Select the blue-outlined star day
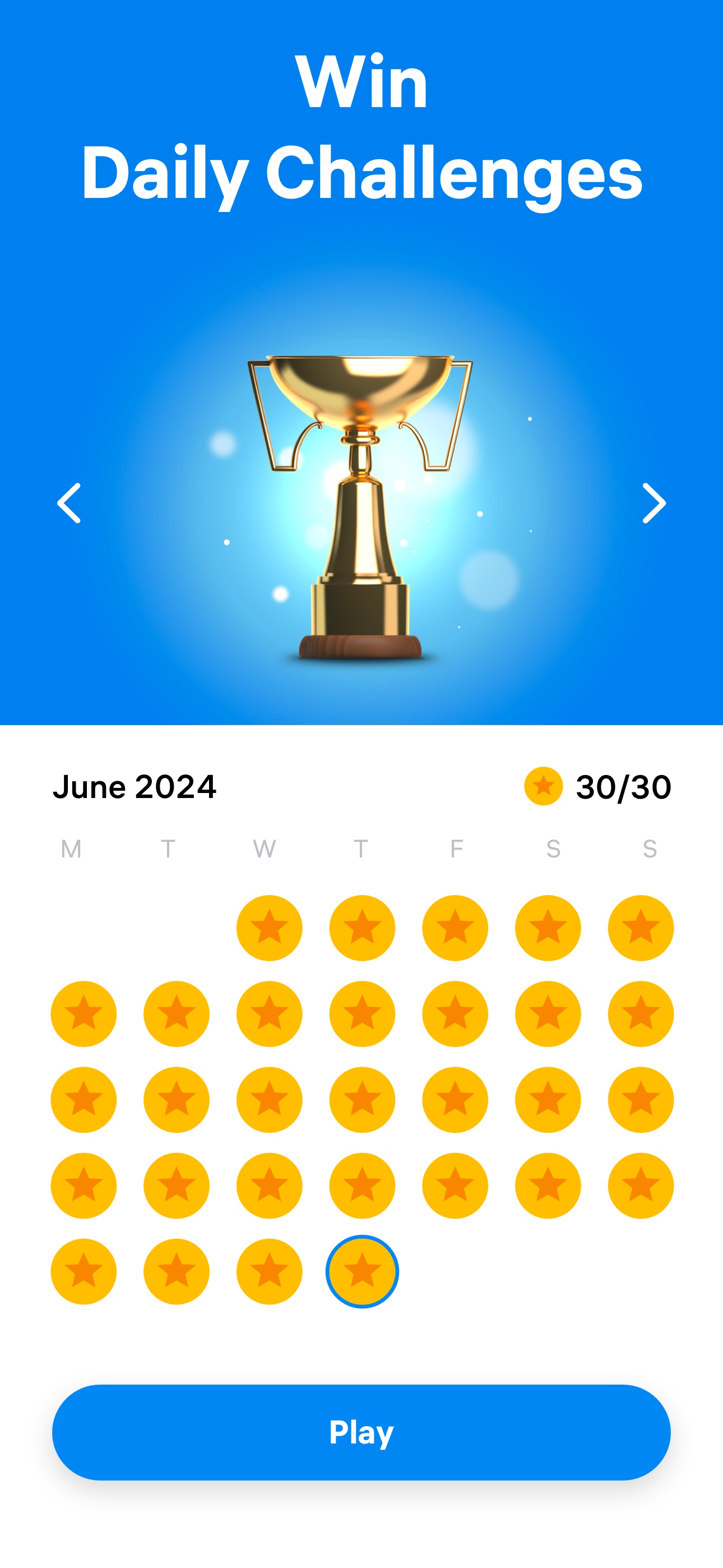 [x=362, y=1271]
